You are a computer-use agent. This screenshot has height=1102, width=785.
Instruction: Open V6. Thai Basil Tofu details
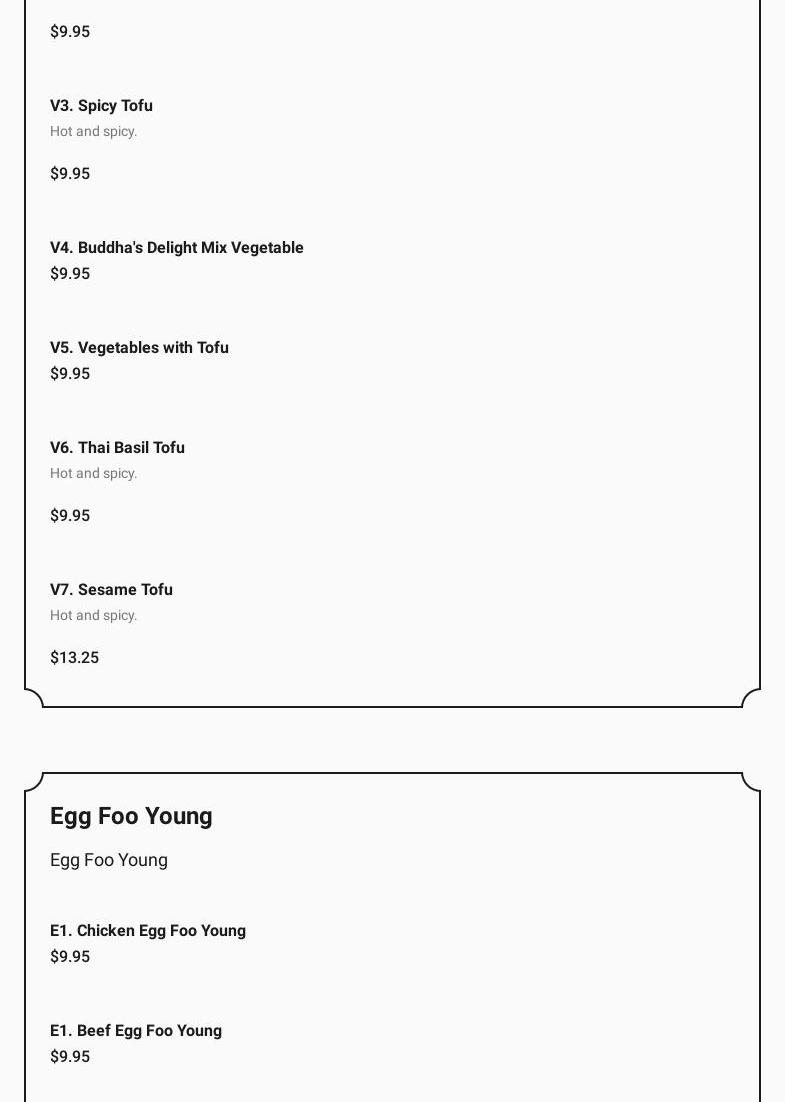coord(118,448)
